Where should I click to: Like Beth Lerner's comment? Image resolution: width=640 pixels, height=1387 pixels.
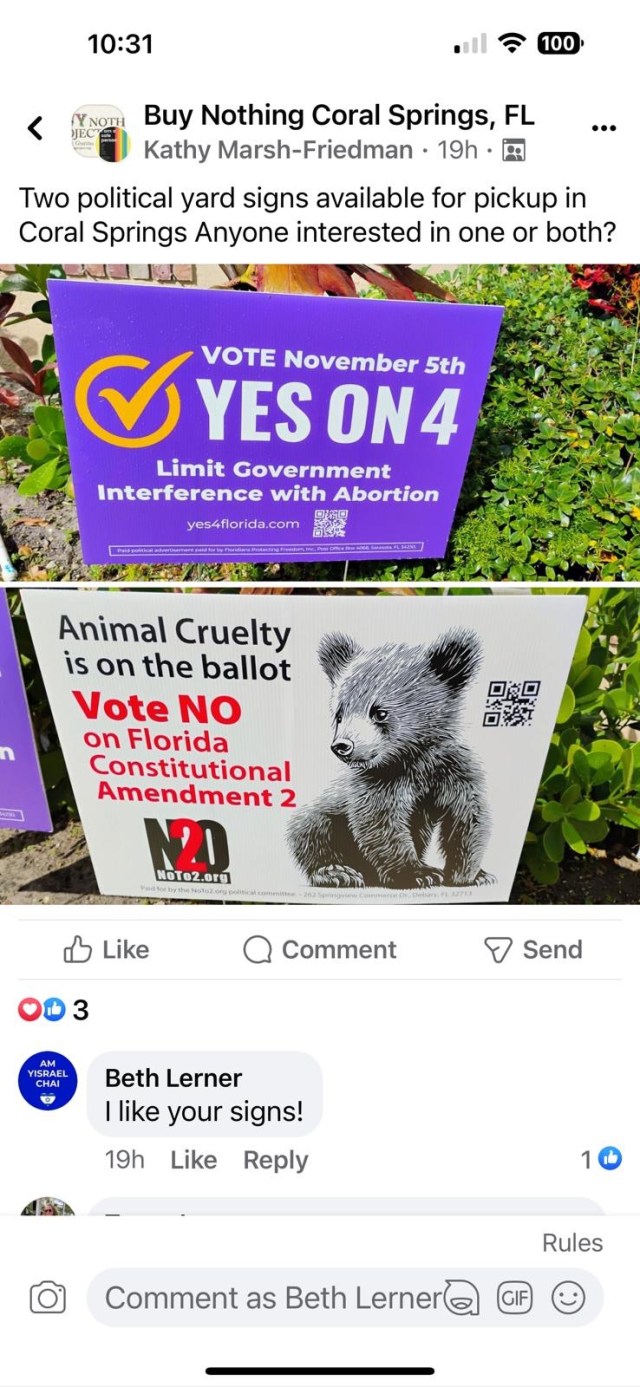click(x=193, y=1160)
